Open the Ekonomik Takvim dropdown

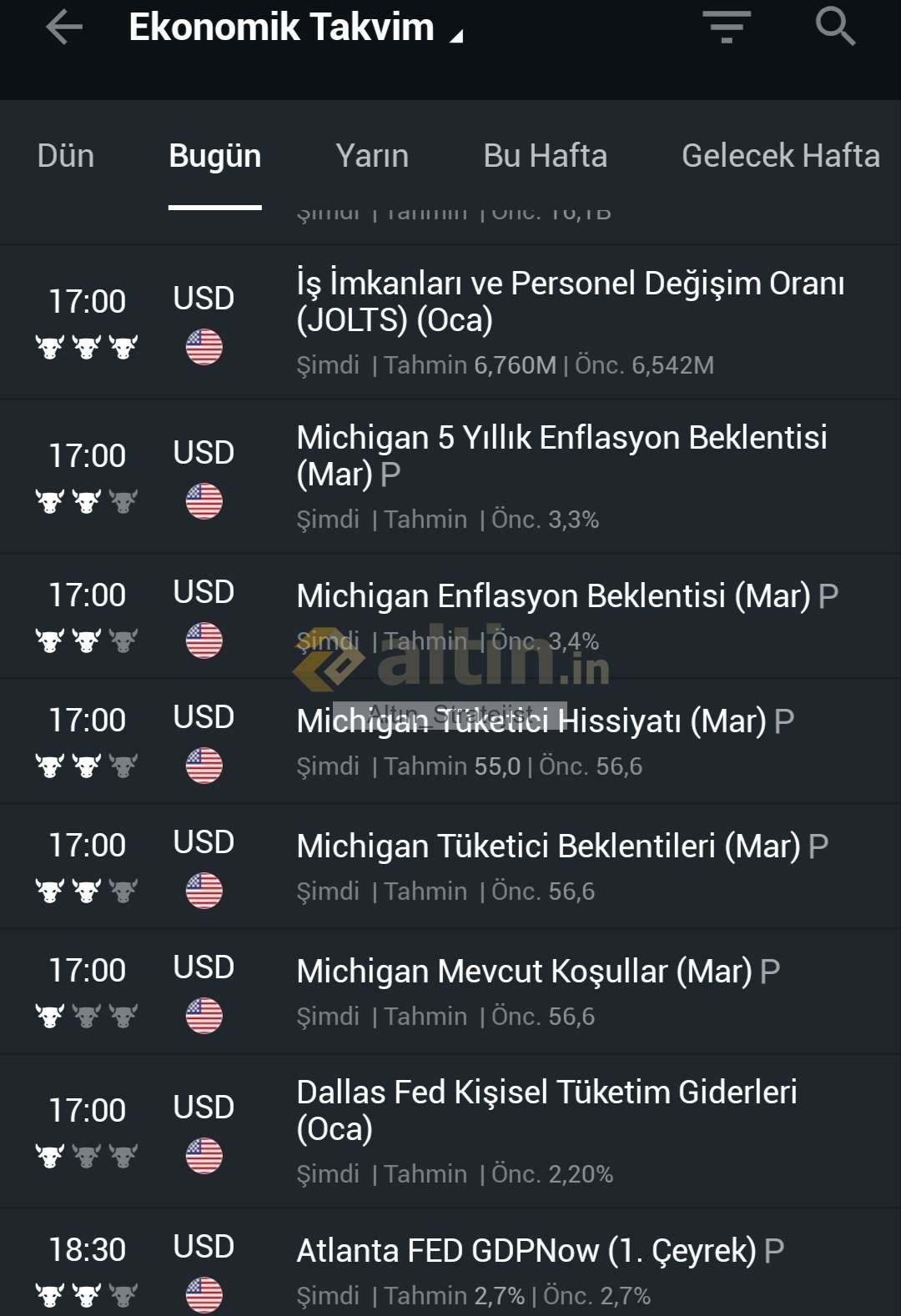(x=294, y=28)
